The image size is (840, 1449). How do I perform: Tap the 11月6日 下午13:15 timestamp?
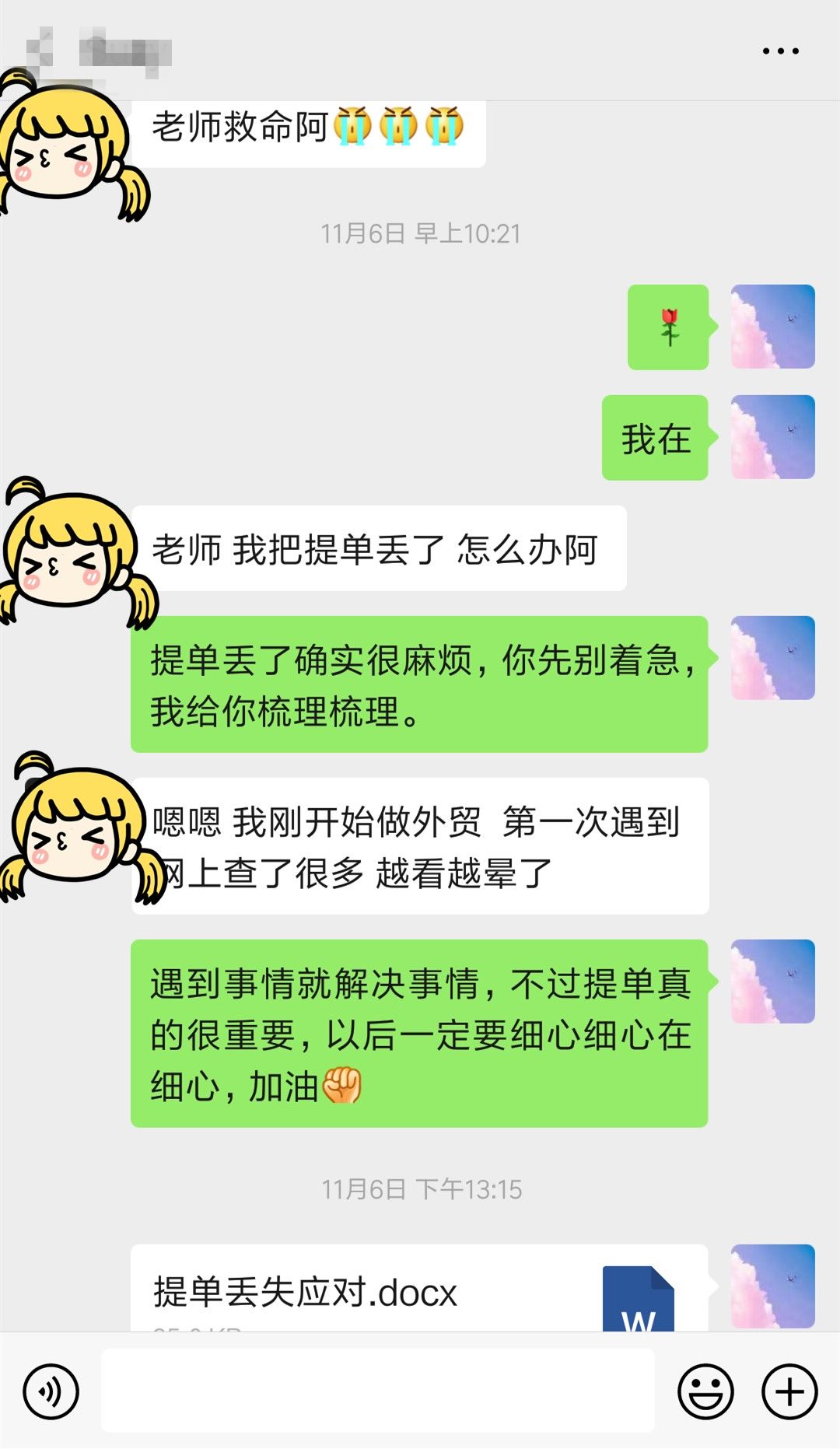click(420, 1188)
